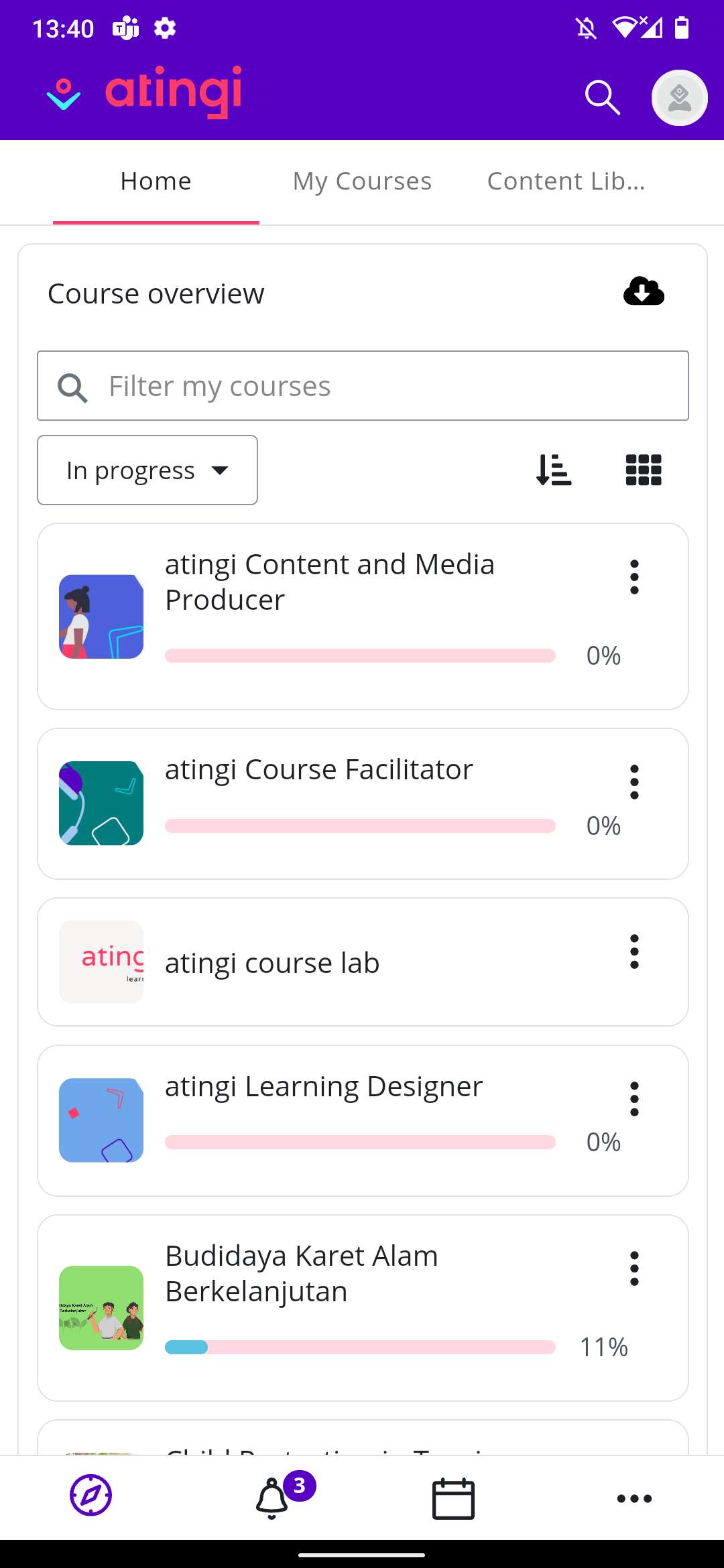Select the Home tab at top
Viewport: 724px width, 1568px height.
[156, 181]
